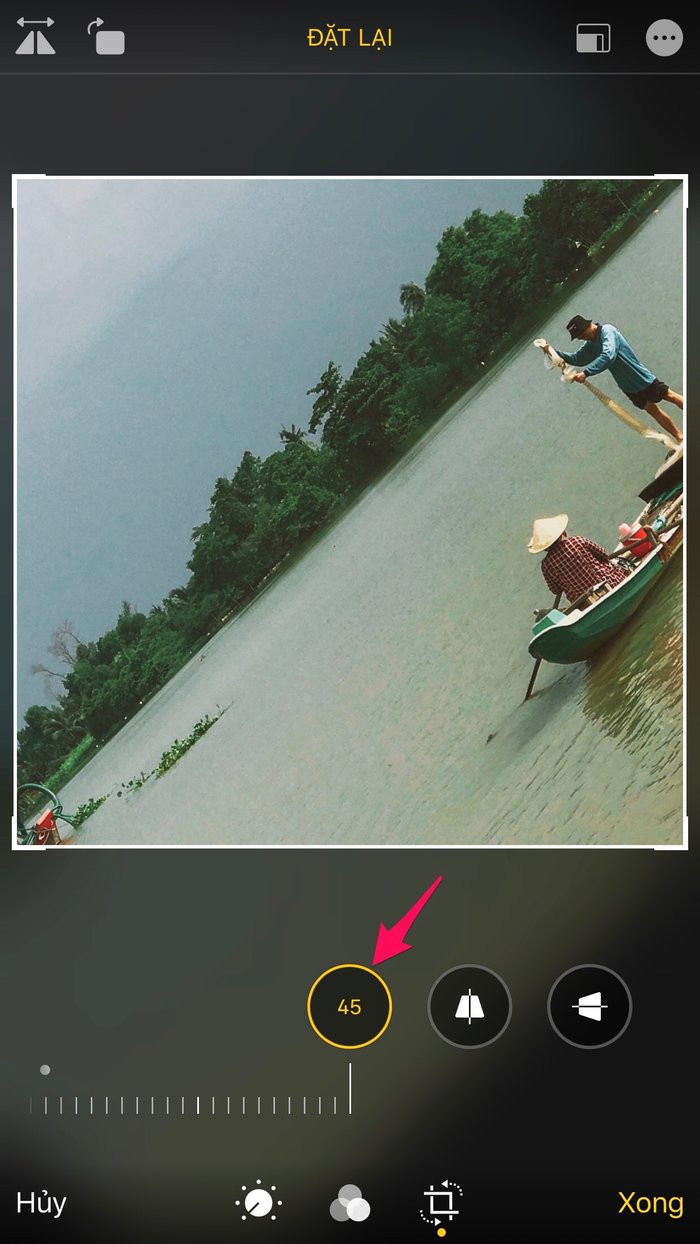Switch to the crop and rotate tab
The height and width of the screenshot is (1244, 700).
(x=441, y=1203)
